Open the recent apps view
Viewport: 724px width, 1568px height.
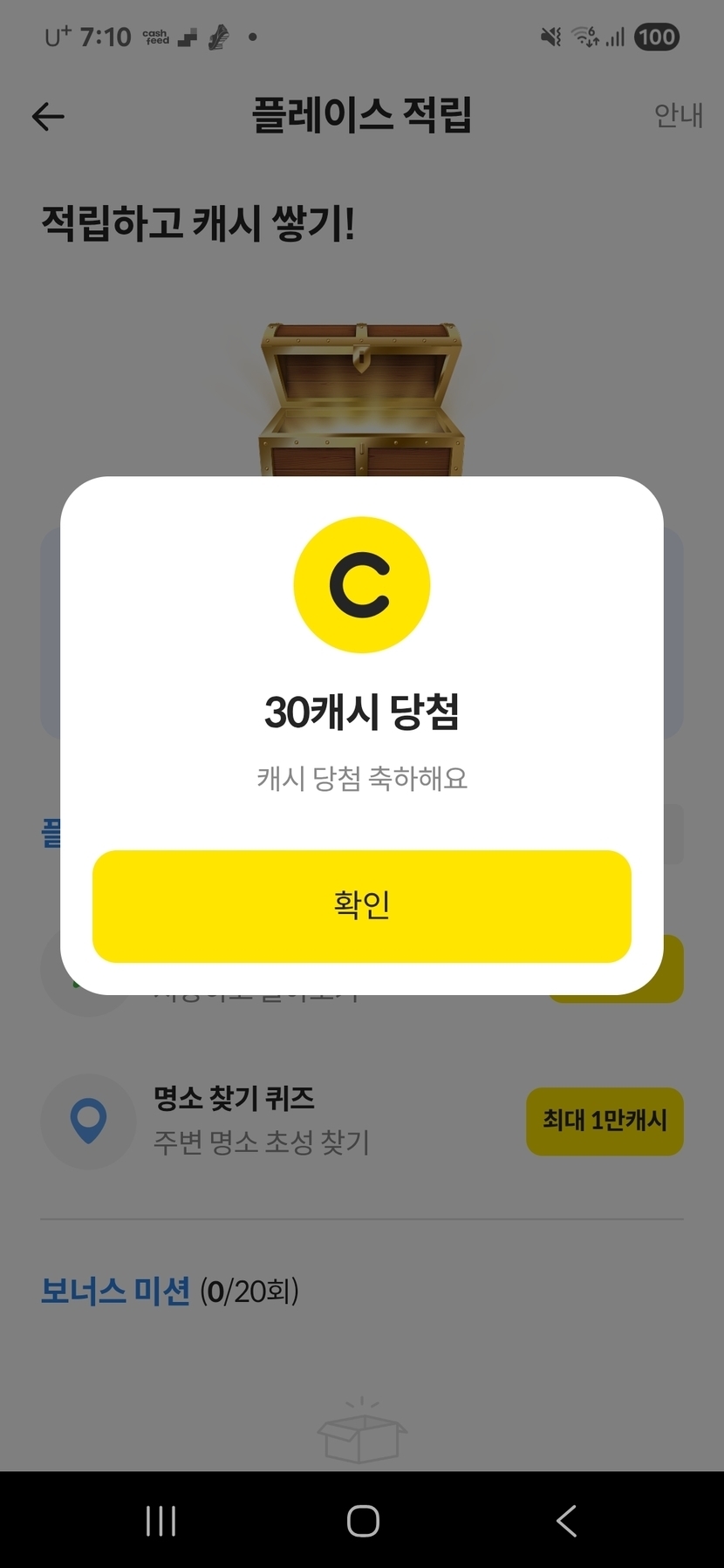(161, 1521)
